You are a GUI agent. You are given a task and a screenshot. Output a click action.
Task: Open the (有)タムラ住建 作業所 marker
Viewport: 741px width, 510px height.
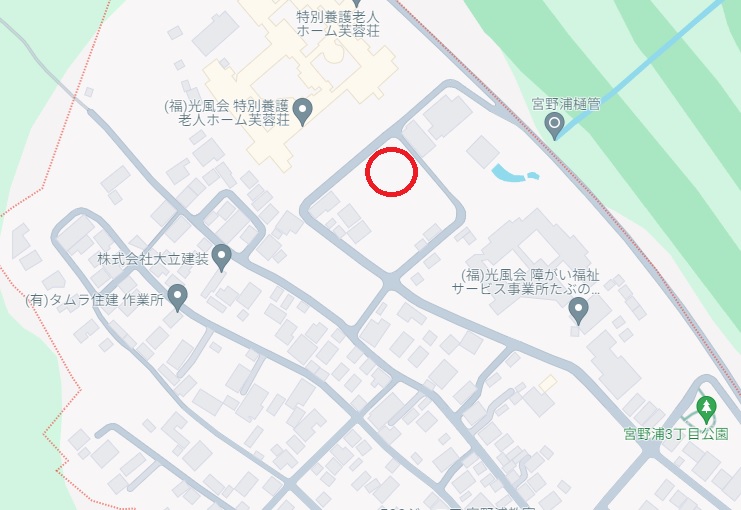point(178,296)
